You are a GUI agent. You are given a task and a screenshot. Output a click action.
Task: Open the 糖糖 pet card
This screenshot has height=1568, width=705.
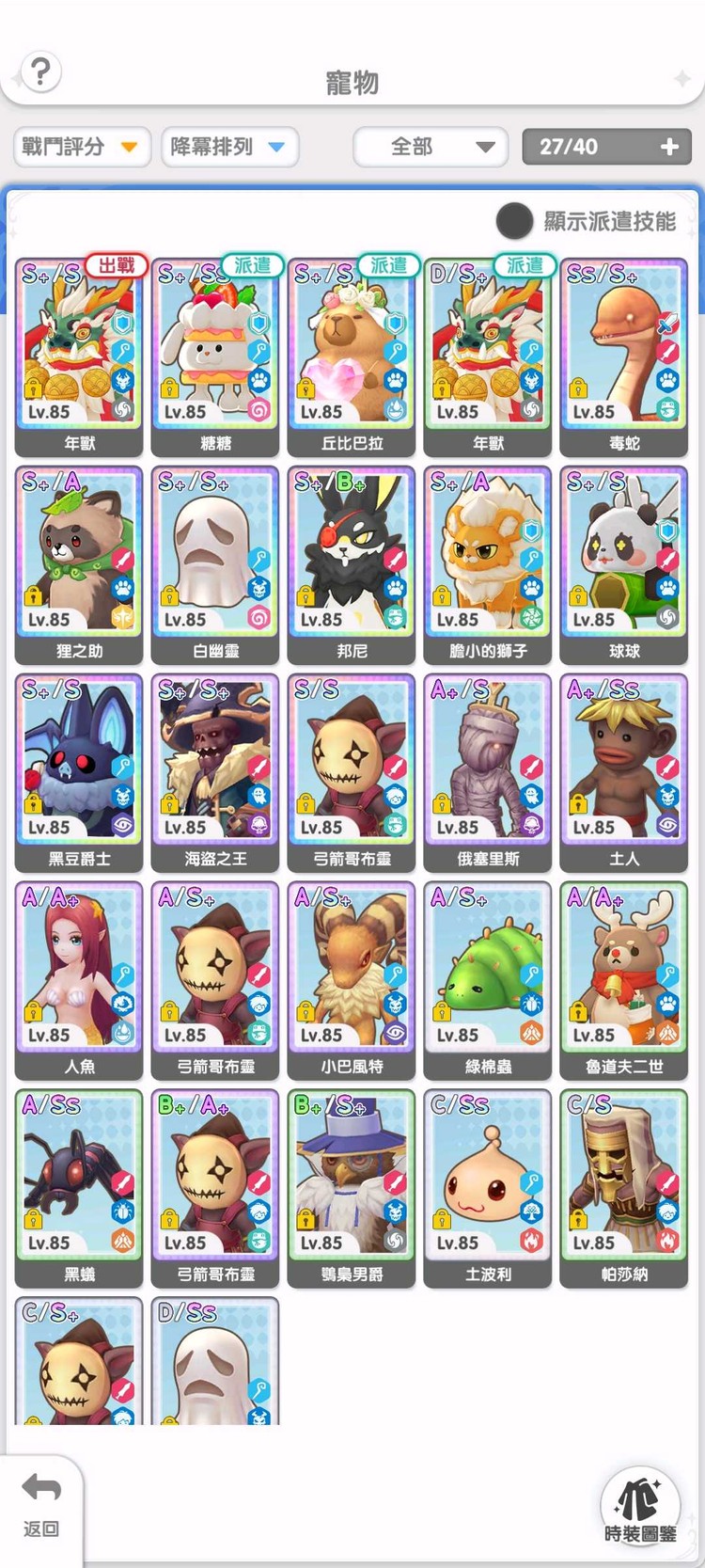click(215, 356)
